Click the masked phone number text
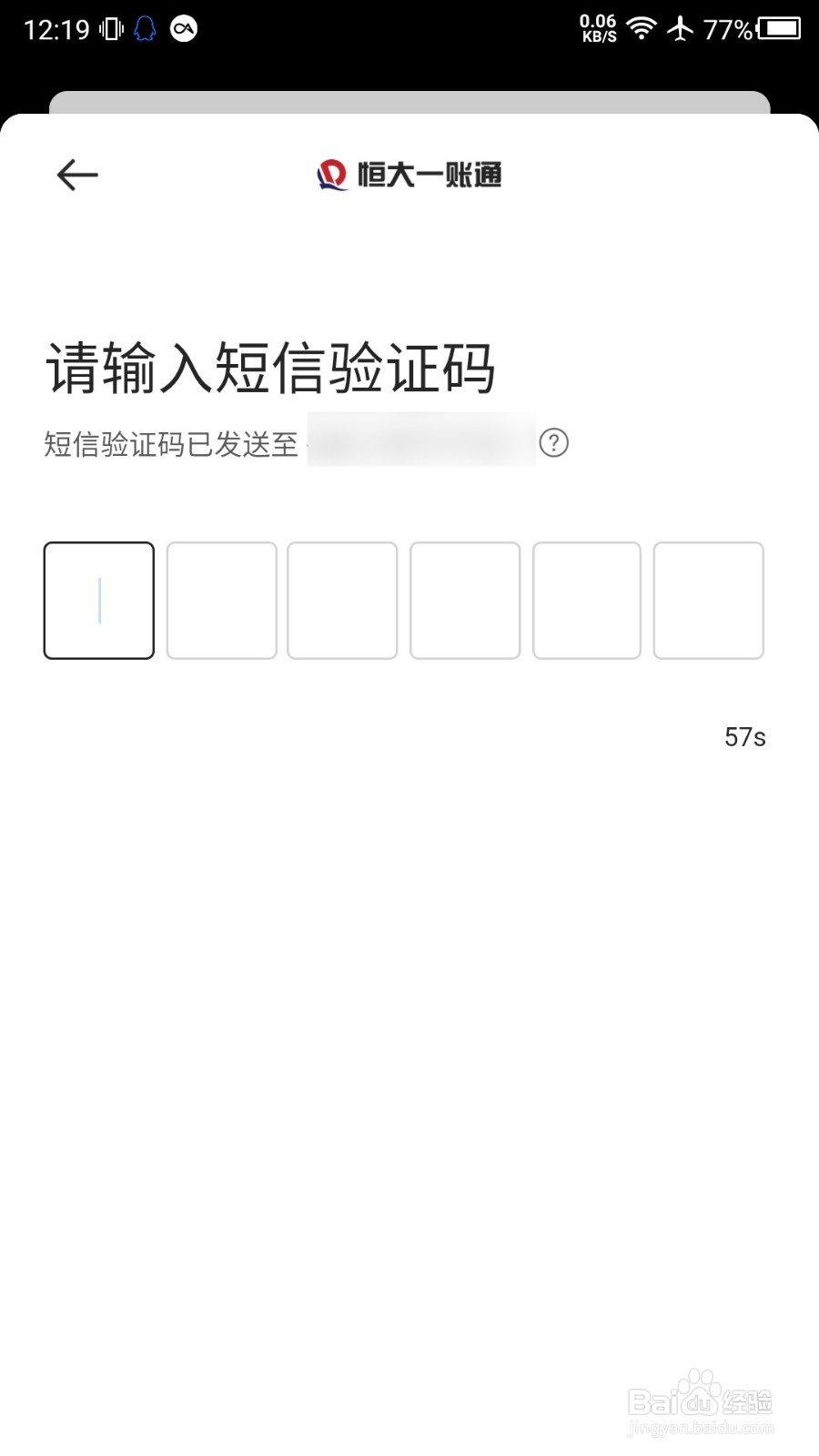Screen dimensions: 819x1456 tap(419, 443)
